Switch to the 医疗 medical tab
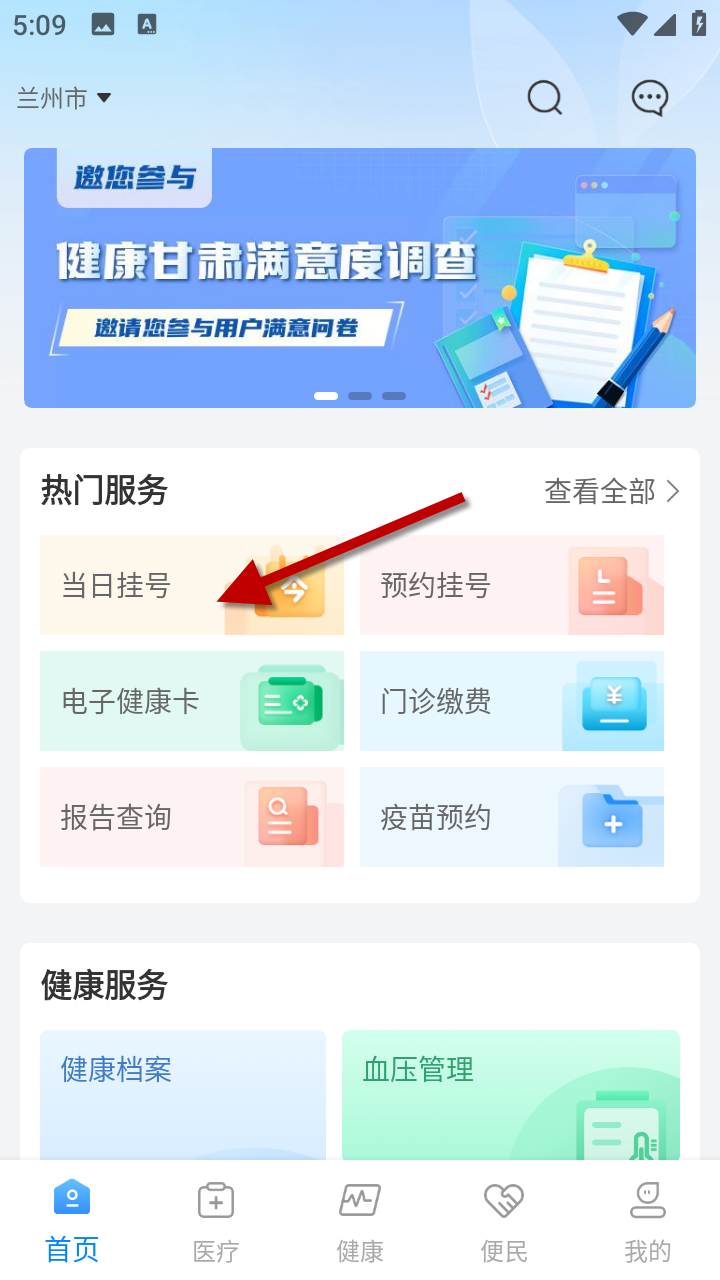The image size is (720, 1280). (x=216, y=1220)
